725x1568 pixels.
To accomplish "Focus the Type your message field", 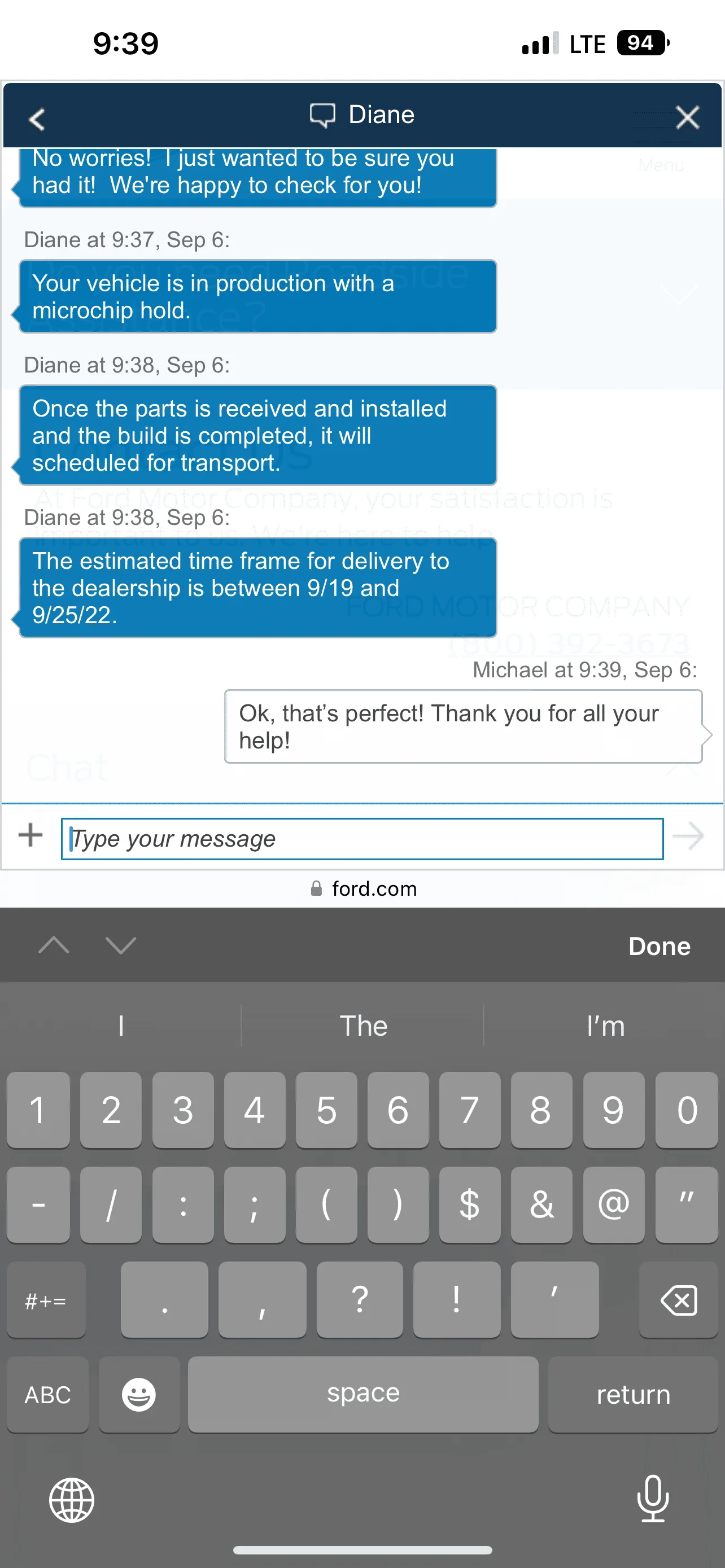I will point(361,839).
